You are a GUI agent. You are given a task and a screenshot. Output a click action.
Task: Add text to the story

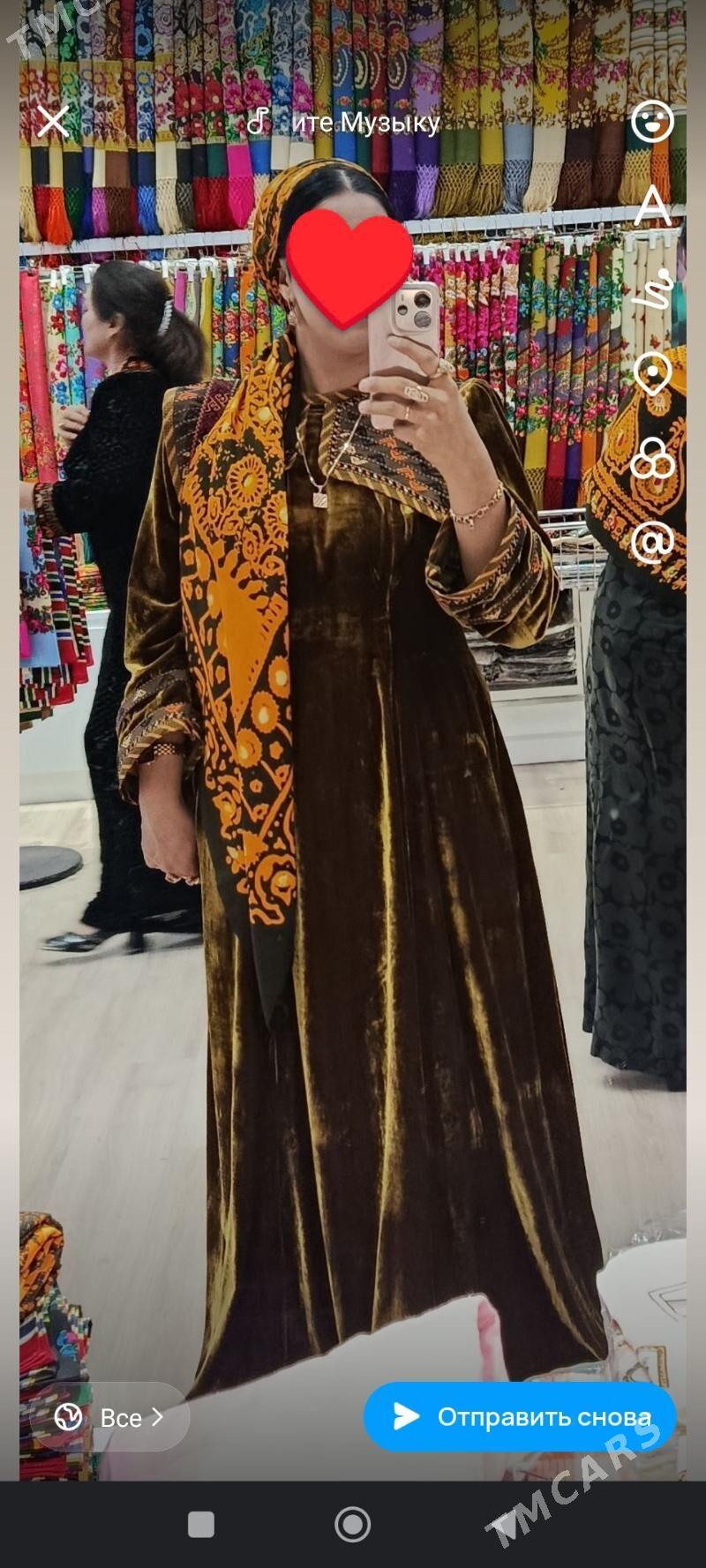pyautogui.click(x=652, y=206)
